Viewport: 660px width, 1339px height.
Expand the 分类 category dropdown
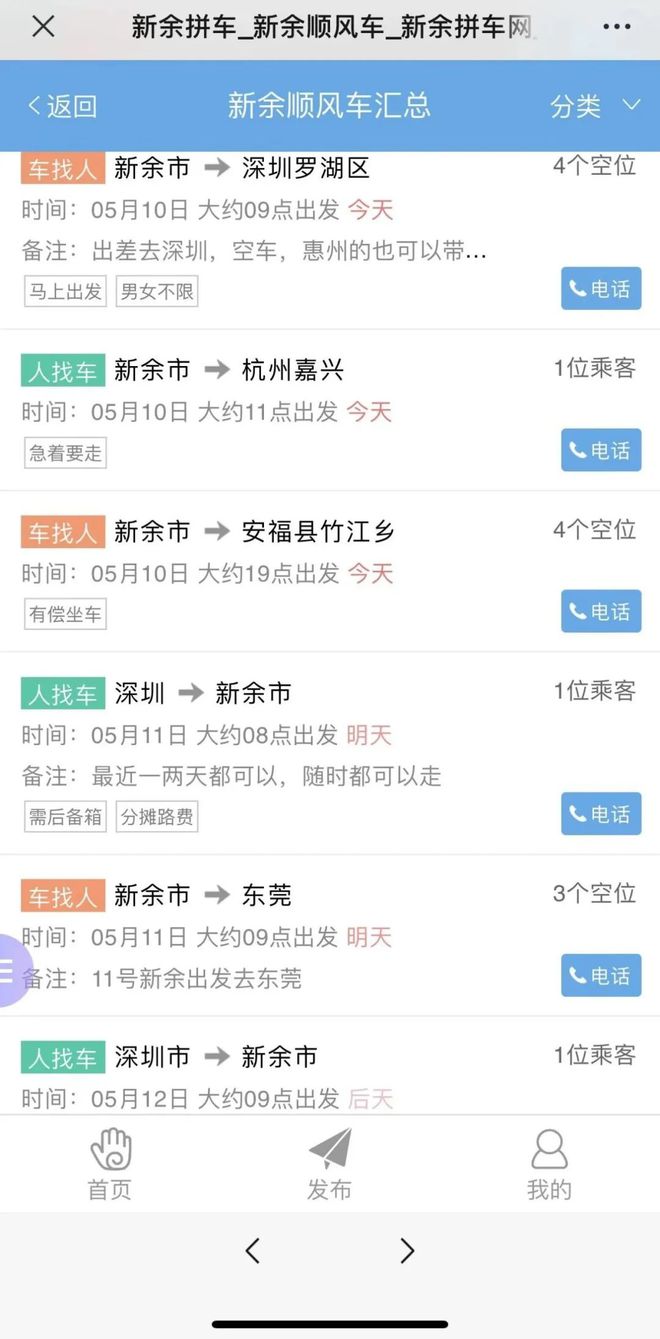(595, 106)
